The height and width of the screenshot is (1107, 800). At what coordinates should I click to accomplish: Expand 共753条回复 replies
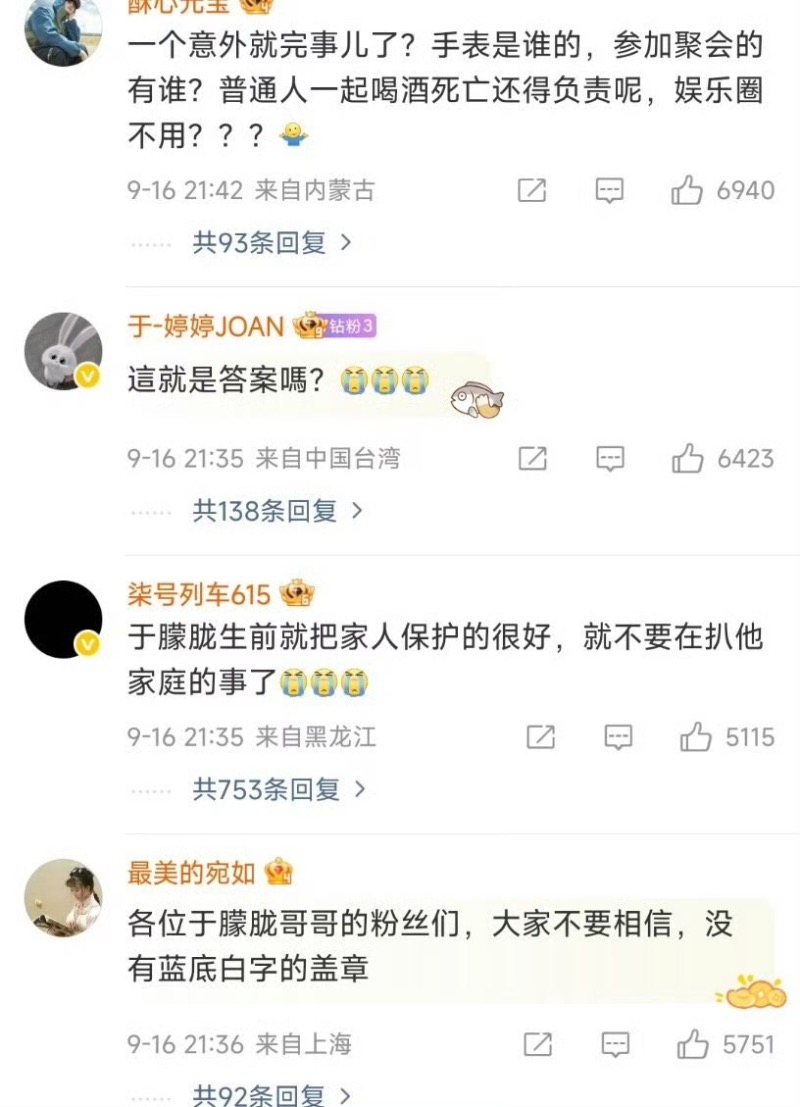point(279,790)
